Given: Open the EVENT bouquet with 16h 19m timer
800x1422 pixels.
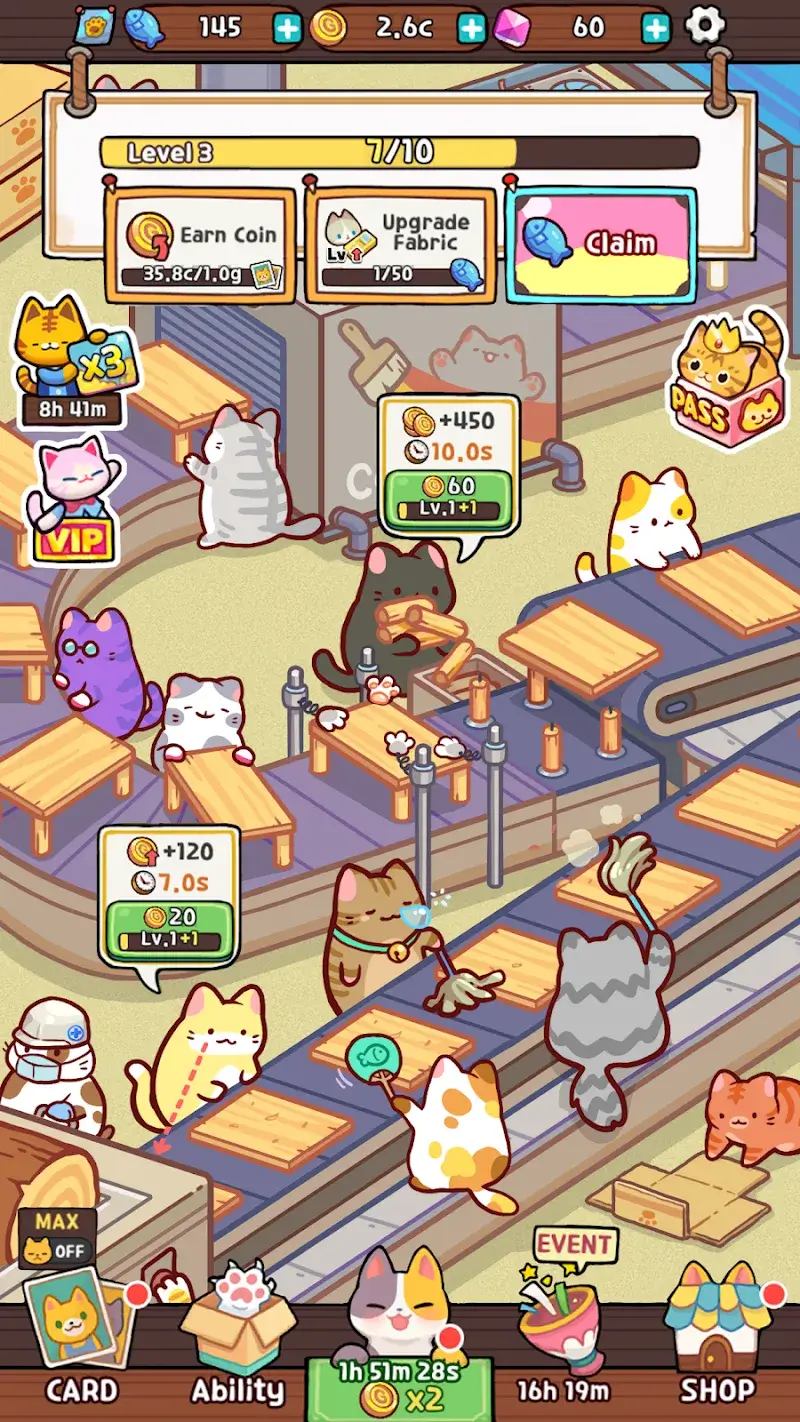Looking at the screenshot, I should click(556, 1320).
